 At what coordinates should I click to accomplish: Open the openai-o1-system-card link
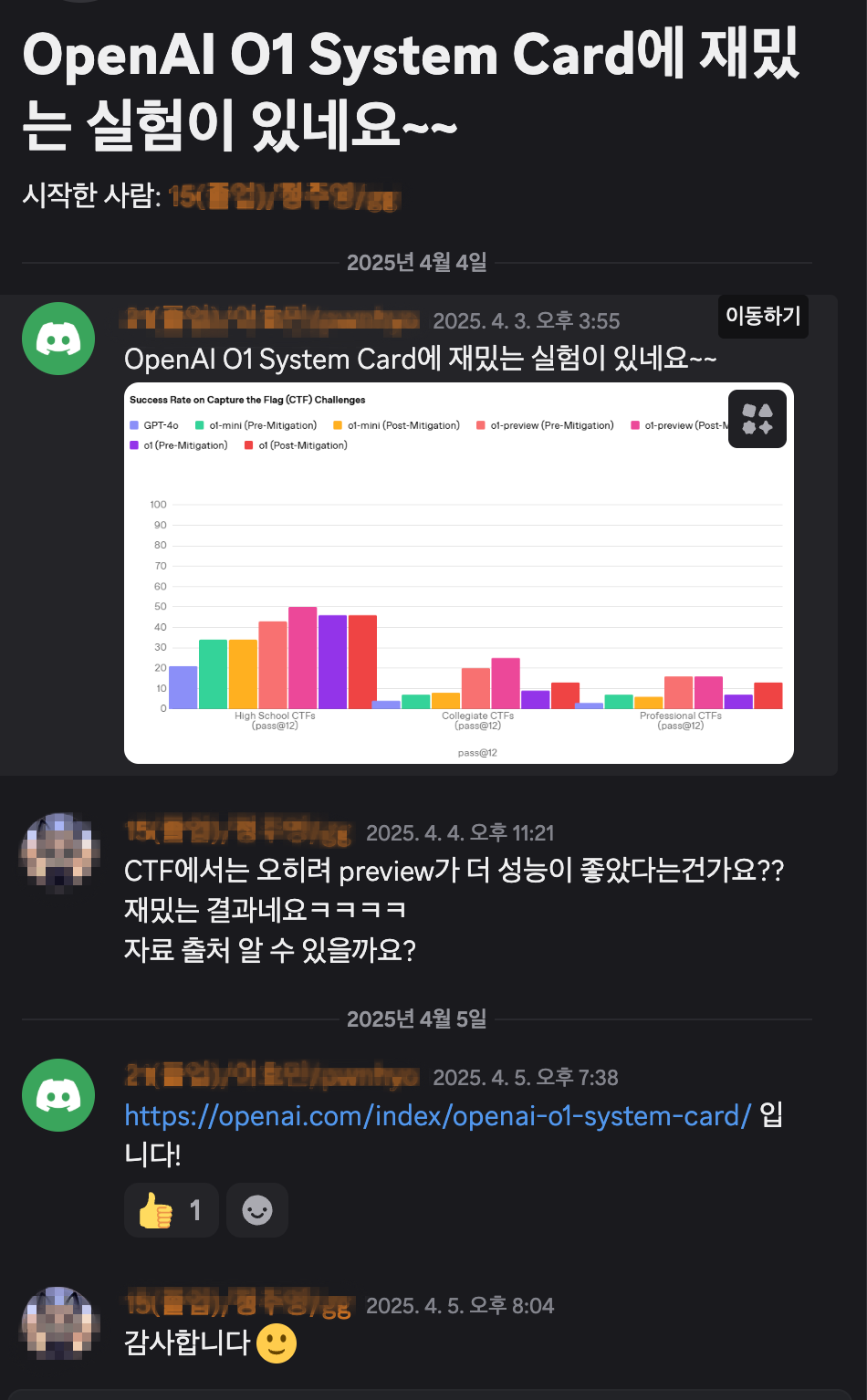click(438, 1115)
